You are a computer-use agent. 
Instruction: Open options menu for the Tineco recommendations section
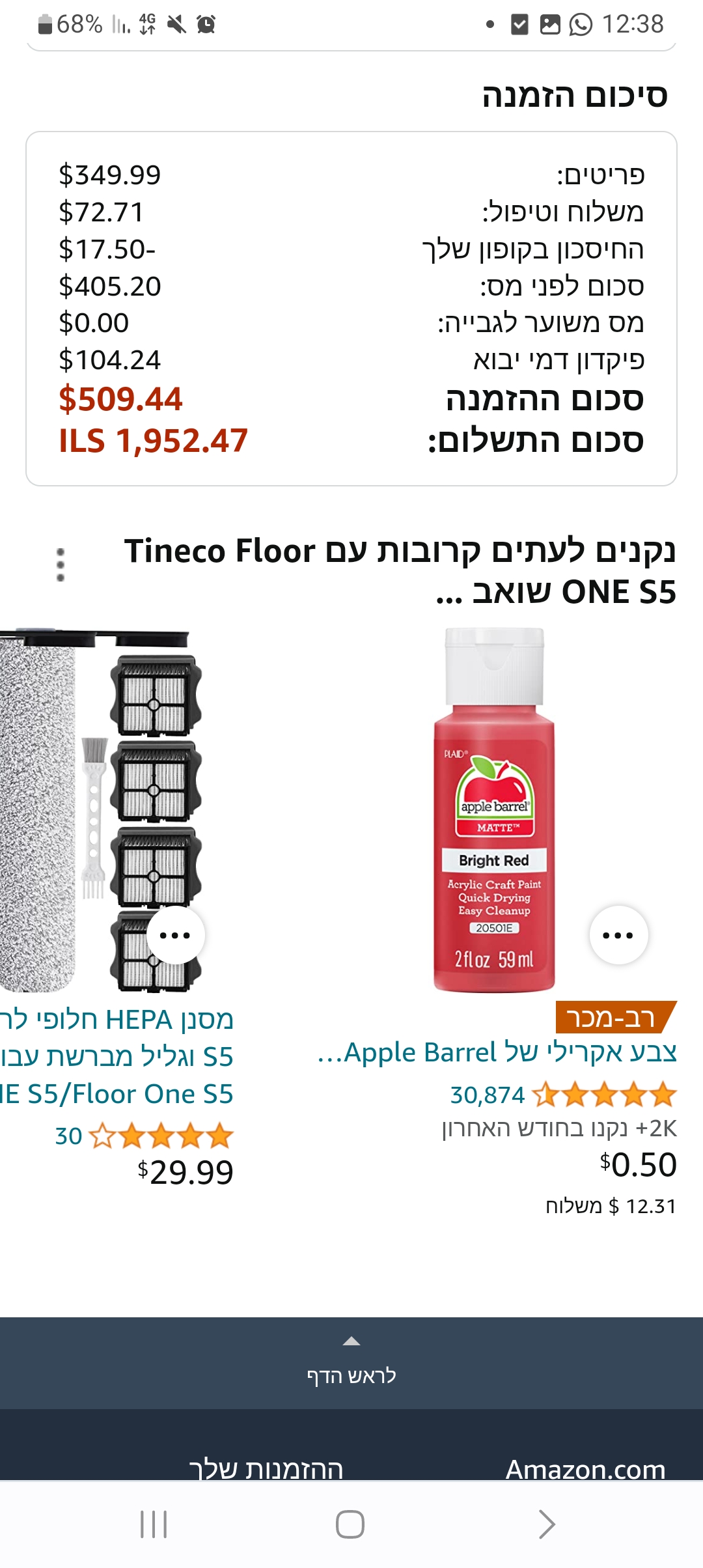(x=61, y=565)
